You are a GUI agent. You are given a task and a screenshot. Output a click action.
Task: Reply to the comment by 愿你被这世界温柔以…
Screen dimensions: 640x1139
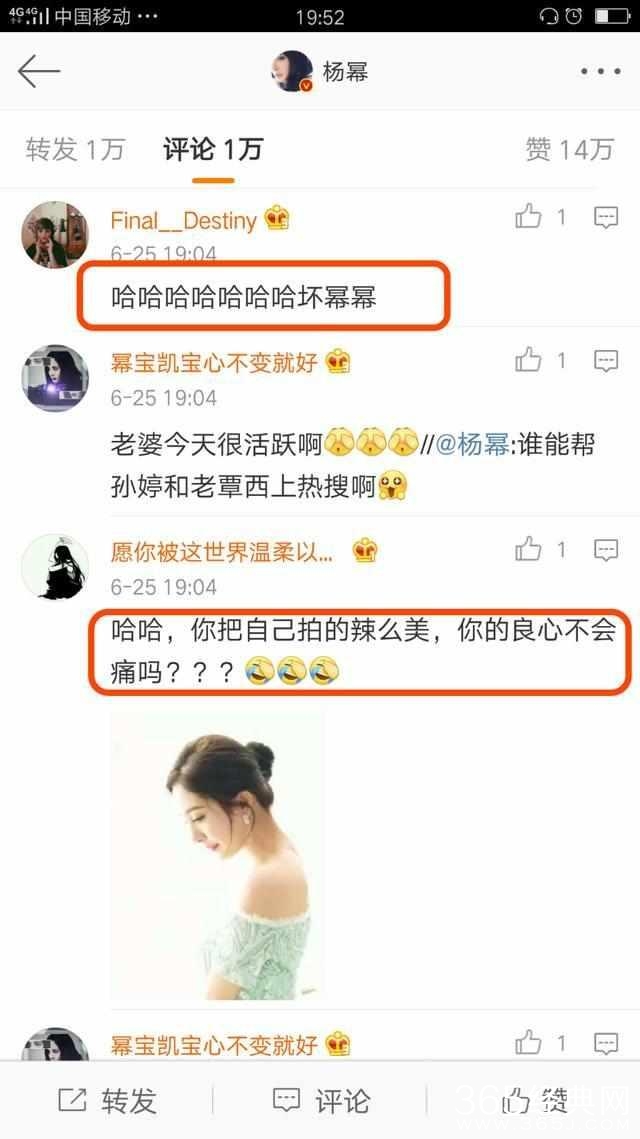606,549
